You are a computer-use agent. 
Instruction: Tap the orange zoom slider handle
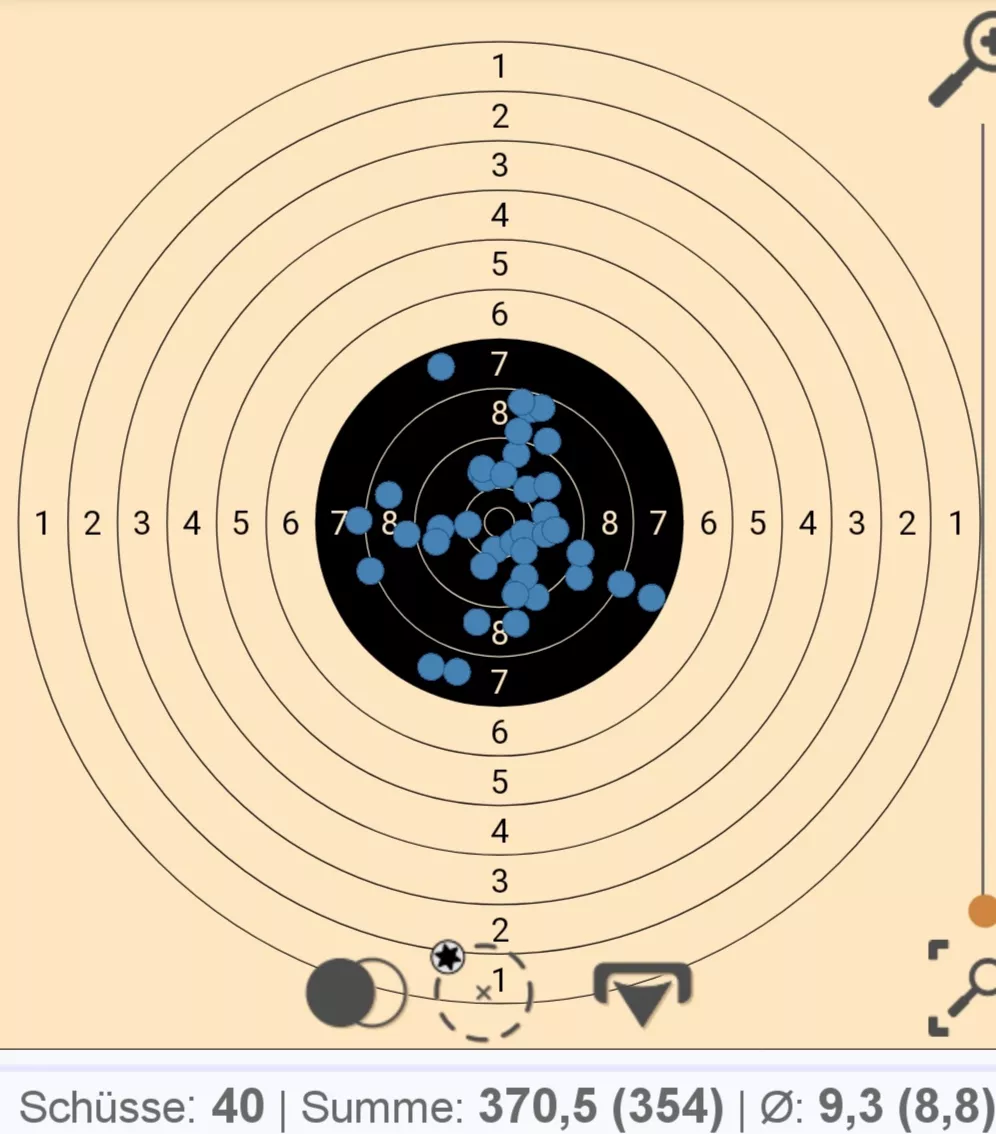click(983, 911)
